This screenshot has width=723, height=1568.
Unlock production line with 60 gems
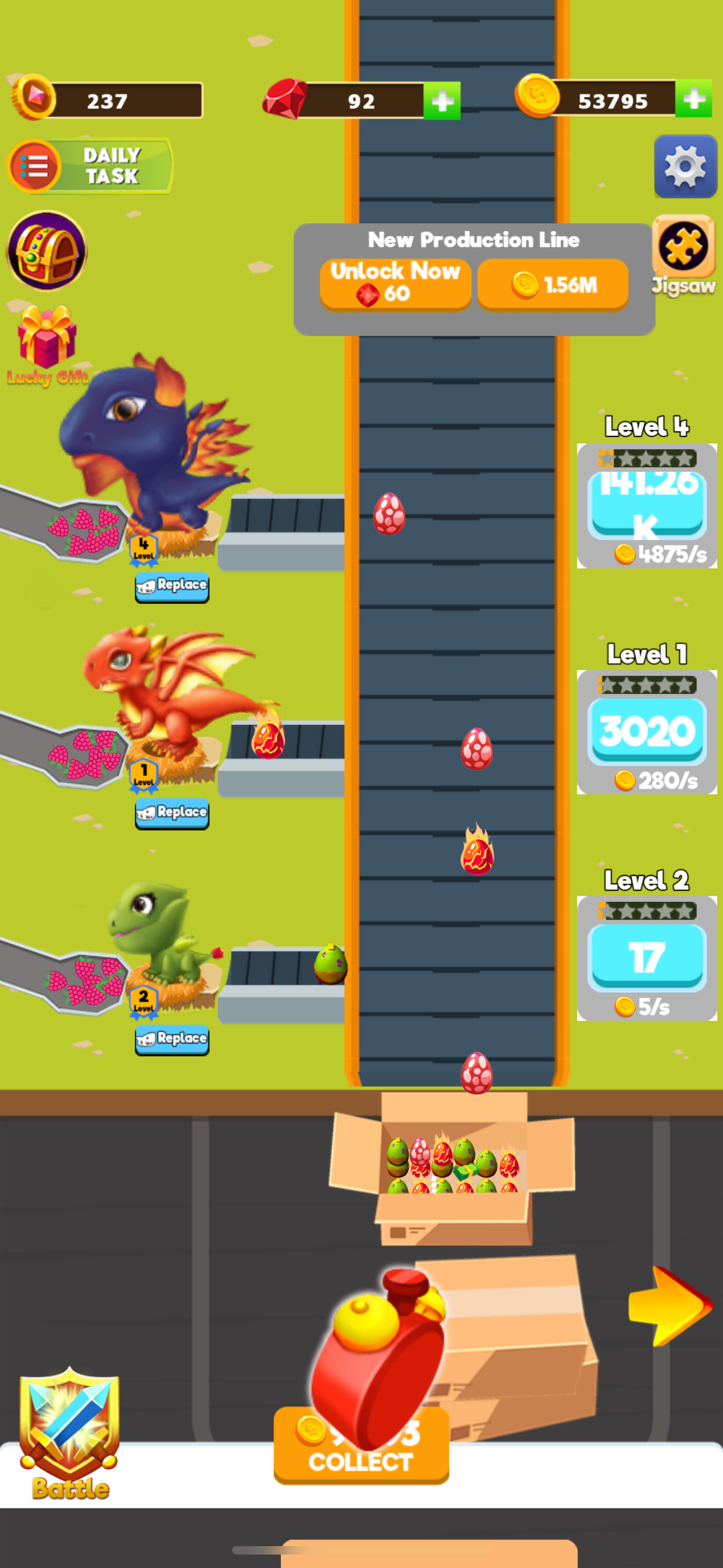[x=396, y=284]
